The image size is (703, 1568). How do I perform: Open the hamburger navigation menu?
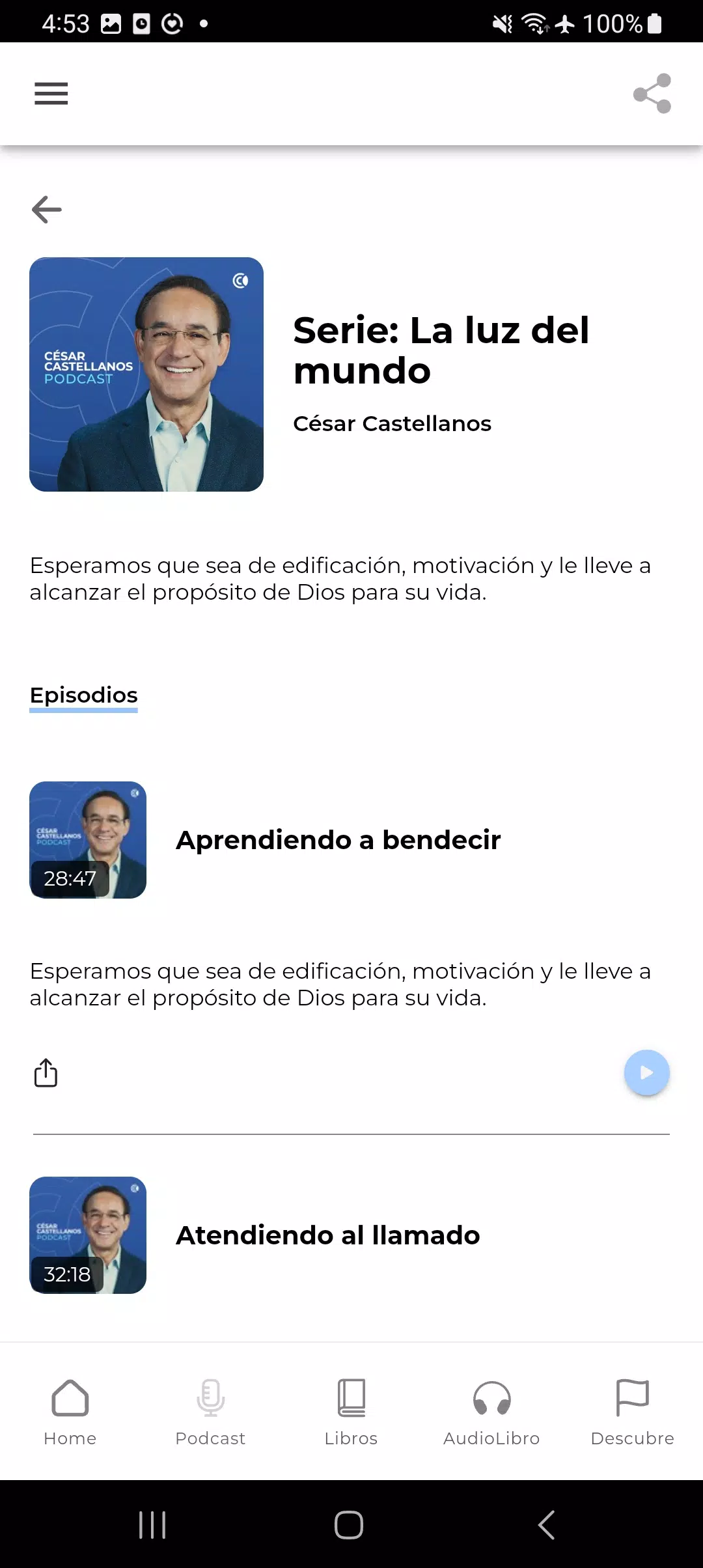(51, 93)
